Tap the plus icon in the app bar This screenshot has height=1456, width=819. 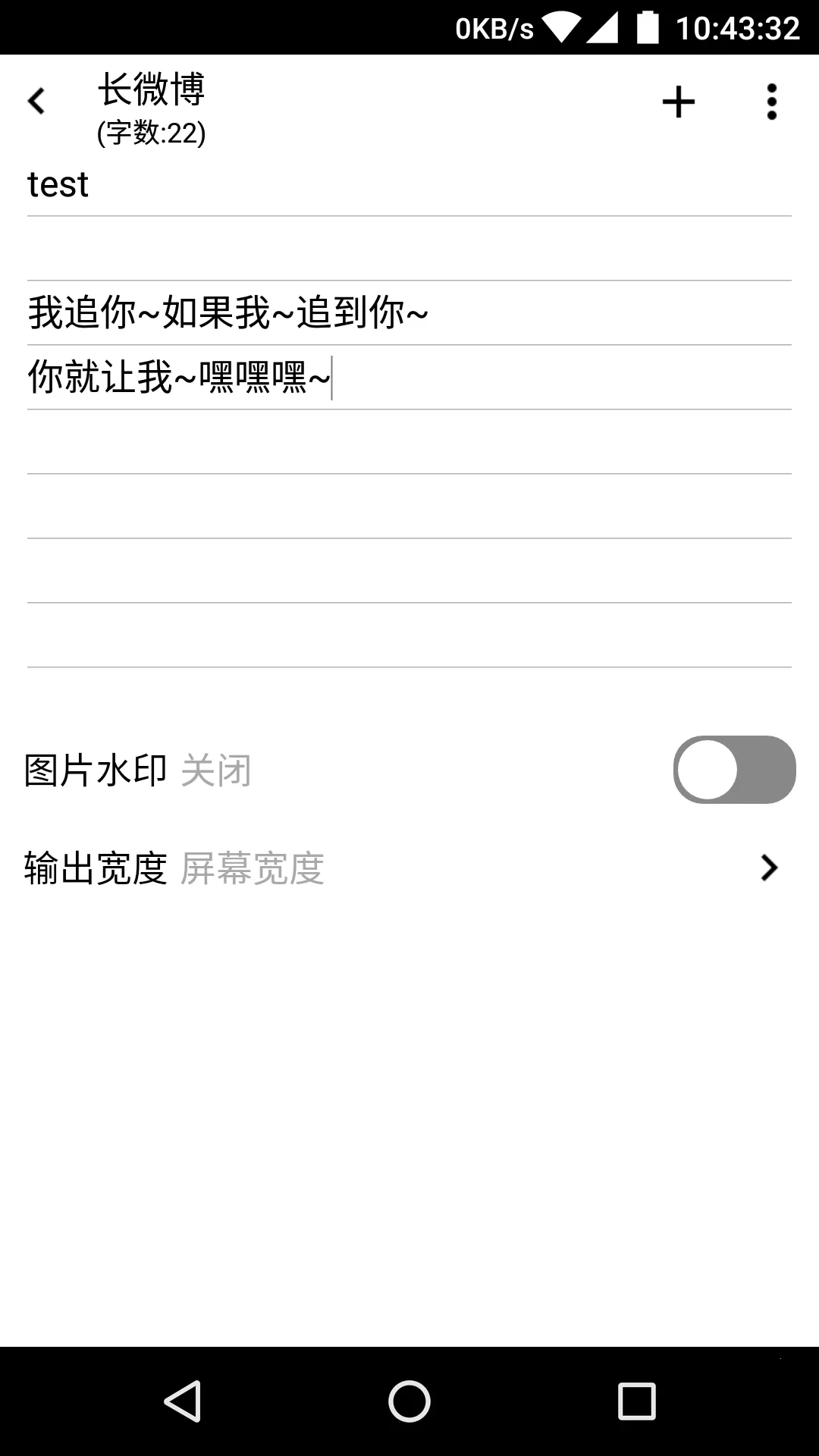point(678,102)
